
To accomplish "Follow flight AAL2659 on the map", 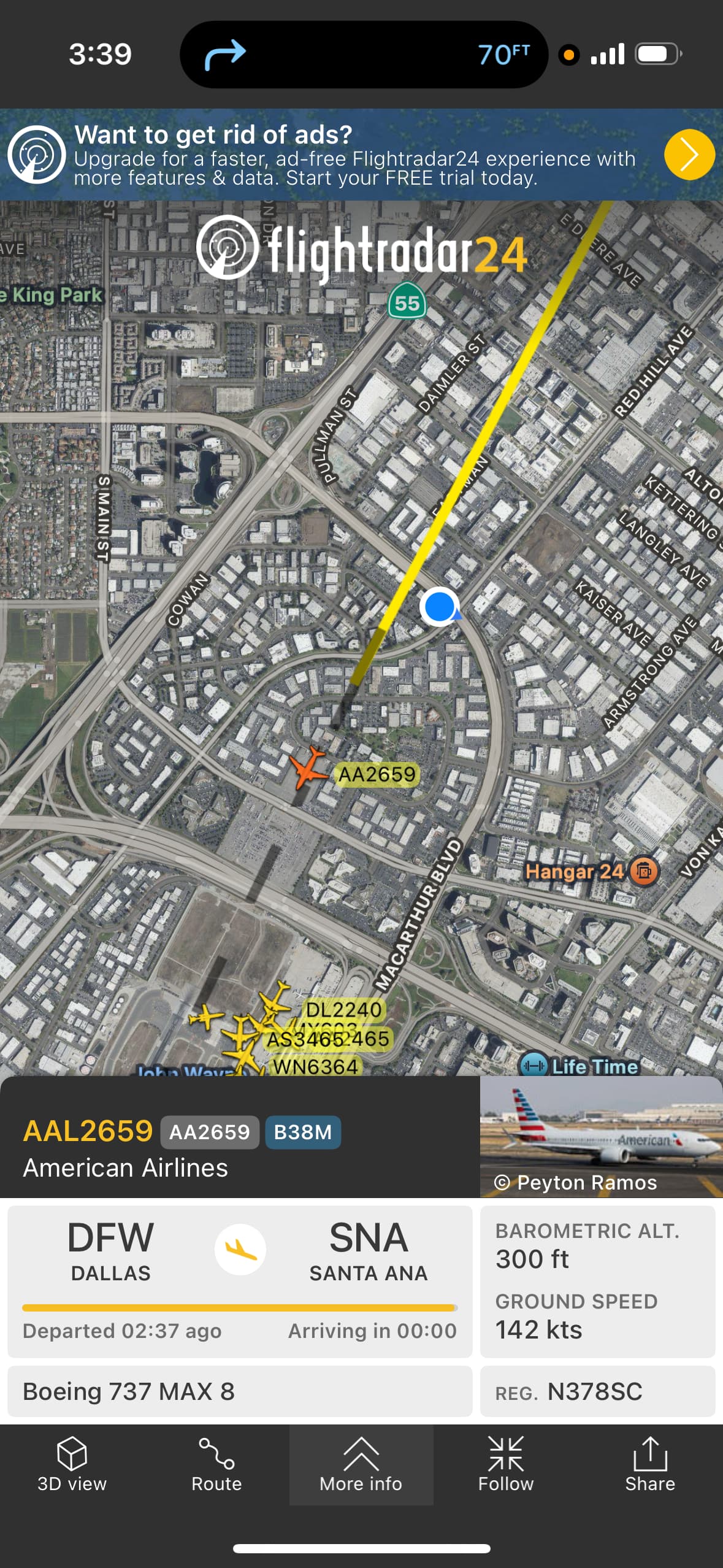I will click(505, 1464).
